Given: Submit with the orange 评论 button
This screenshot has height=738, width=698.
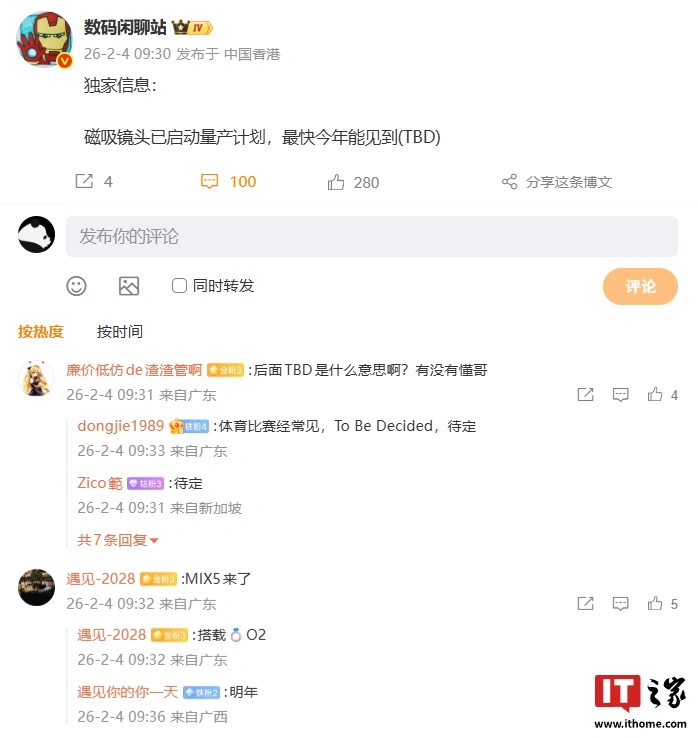Looking at the screenshot, I should (x=640, y=286).
